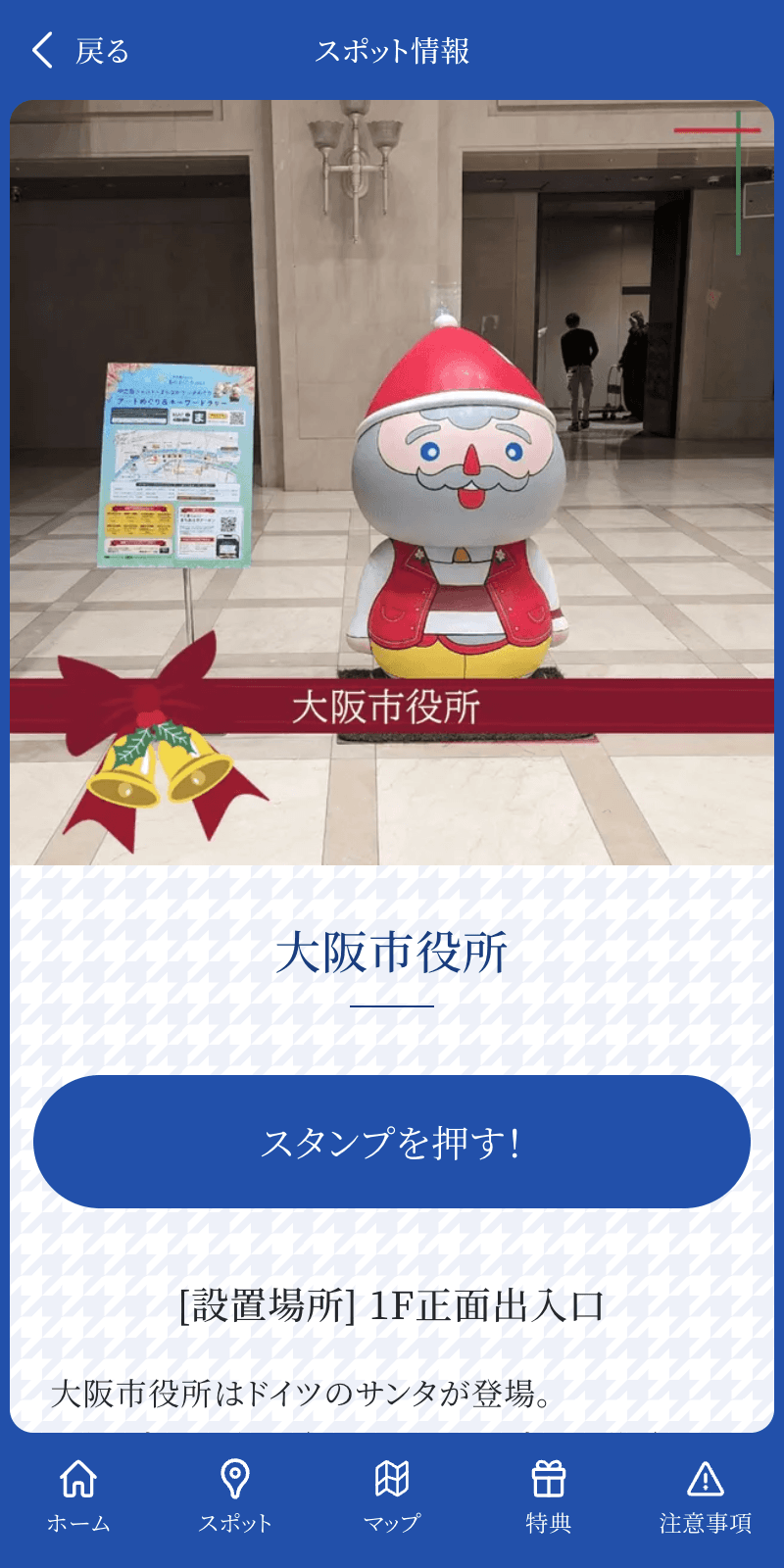Tap the 大阪市役所 heading text
This screenshot has width=784, height=1568.
(x=392, y=949)
